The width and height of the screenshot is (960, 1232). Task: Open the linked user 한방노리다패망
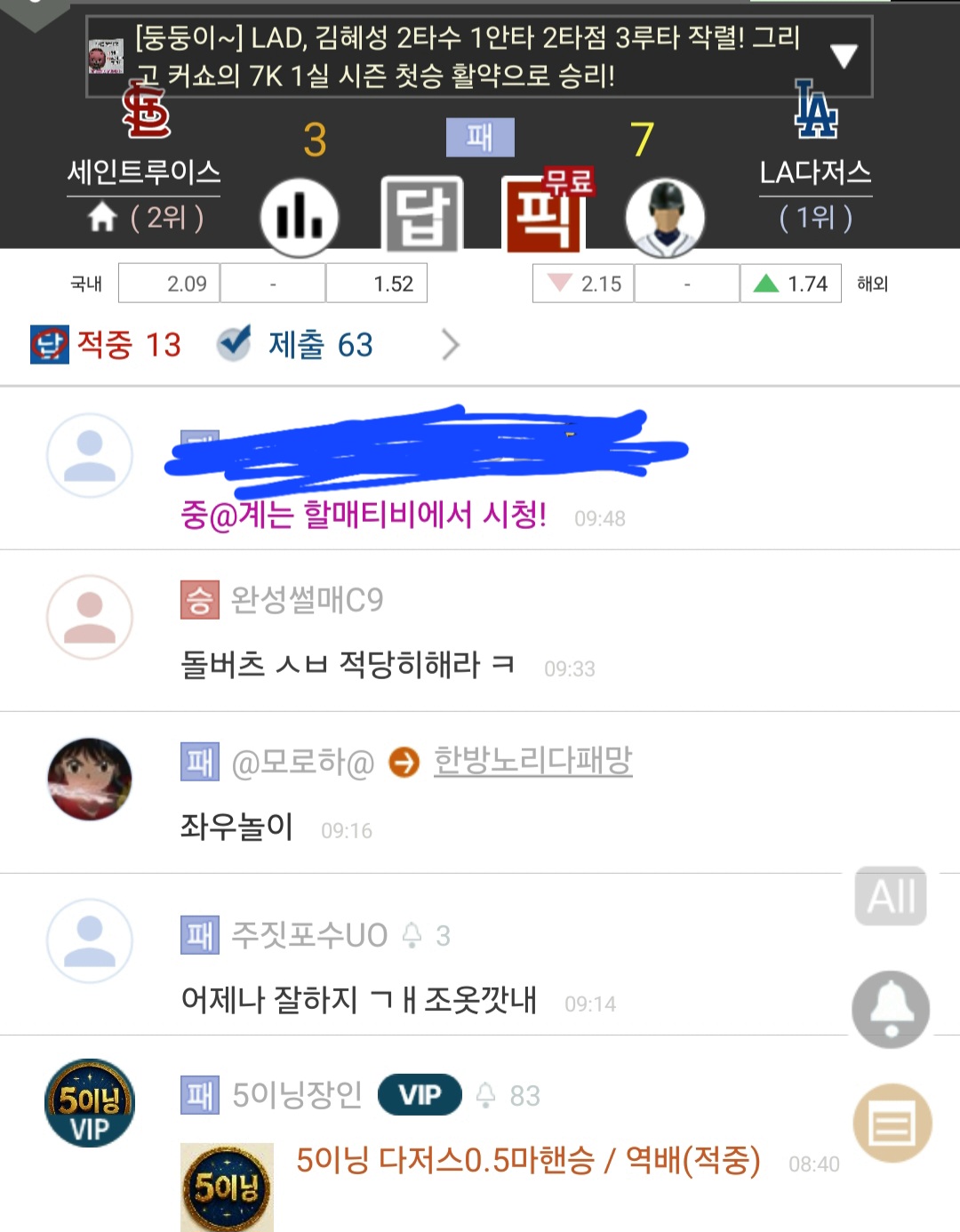532,761
